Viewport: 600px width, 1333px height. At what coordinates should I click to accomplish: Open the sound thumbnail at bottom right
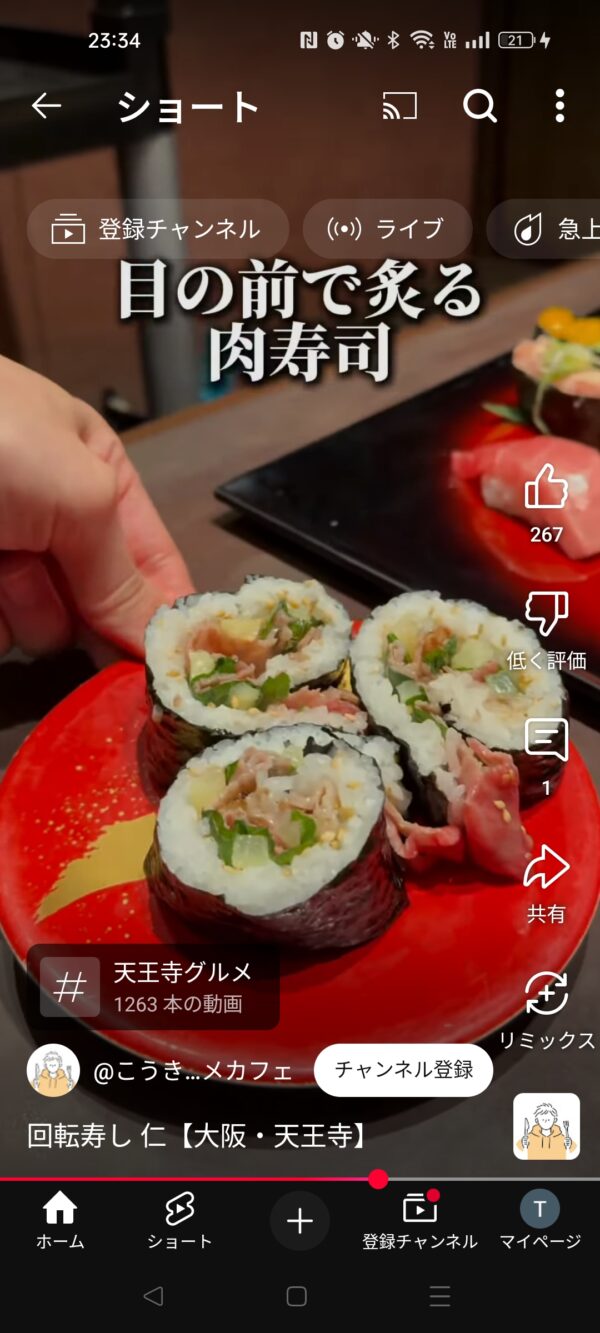[x=546, y=1126]
